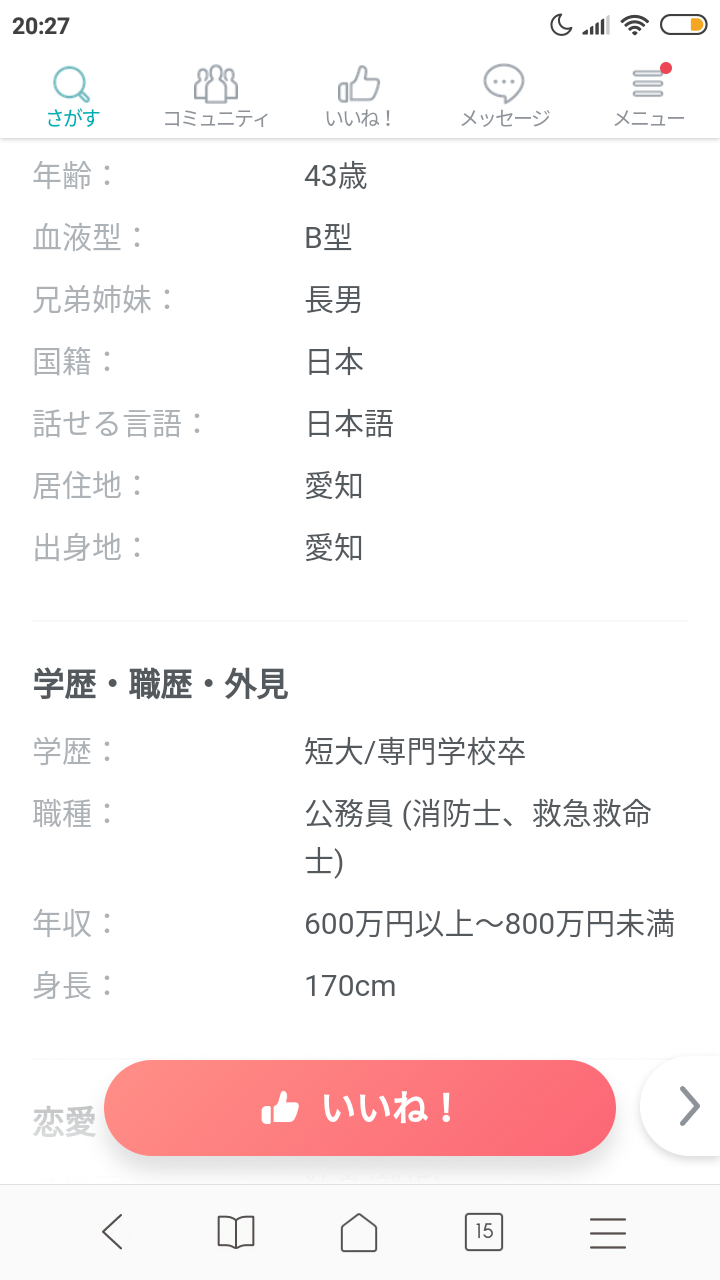Open the メニュー menu

click(x=649, y=97)
